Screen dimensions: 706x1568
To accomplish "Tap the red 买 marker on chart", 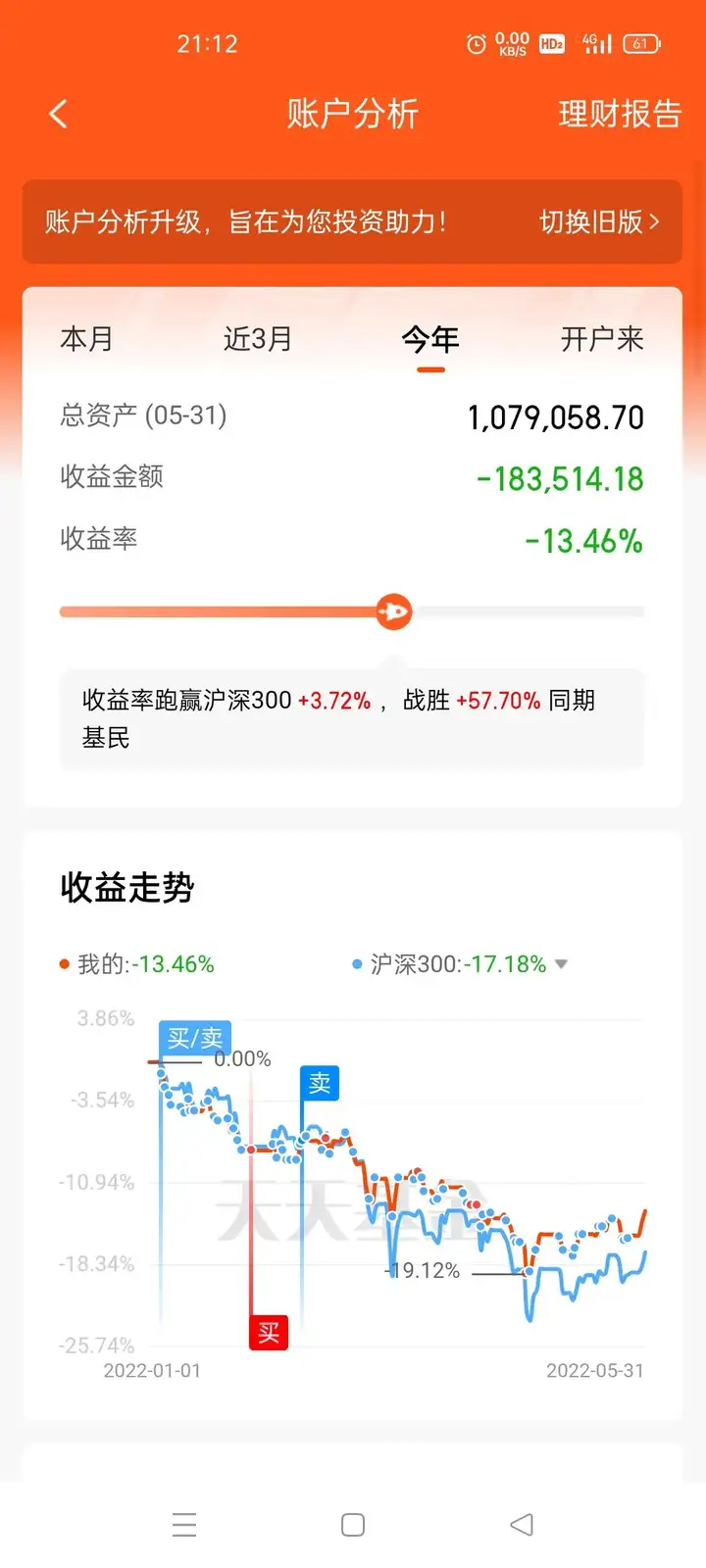I will (269, 1333).
